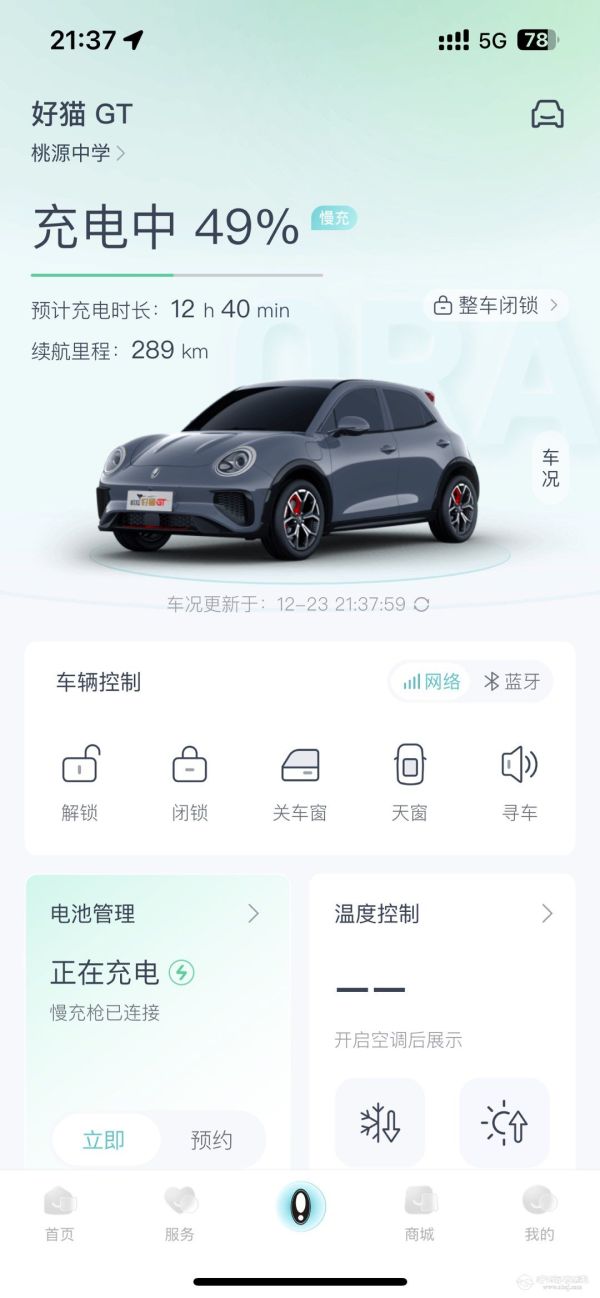Open the 车况 vehicle status panel

pos(550,468)
